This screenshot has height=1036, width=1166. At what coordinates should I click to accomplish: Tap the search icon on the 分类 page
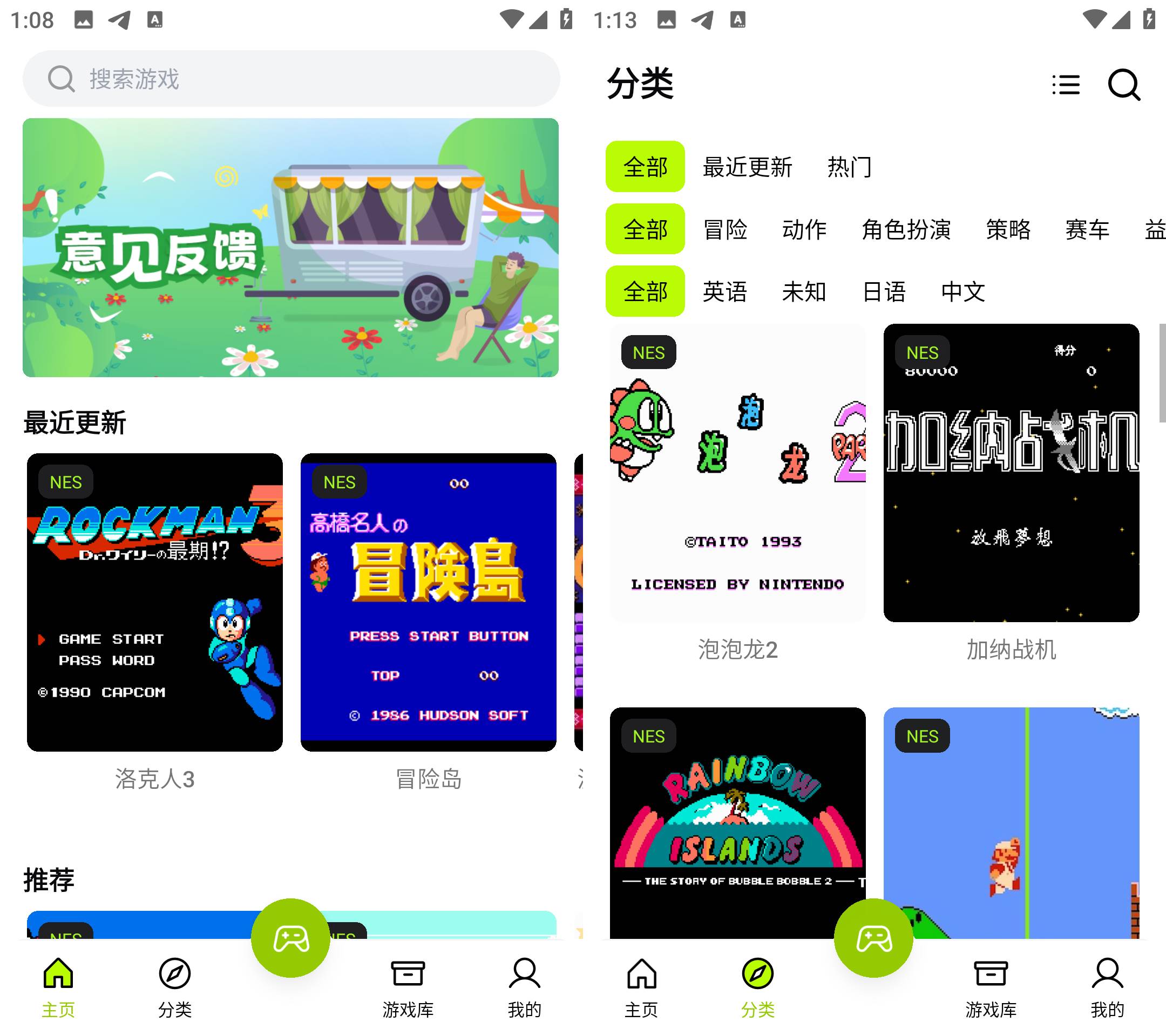[x=1123, y=85]
